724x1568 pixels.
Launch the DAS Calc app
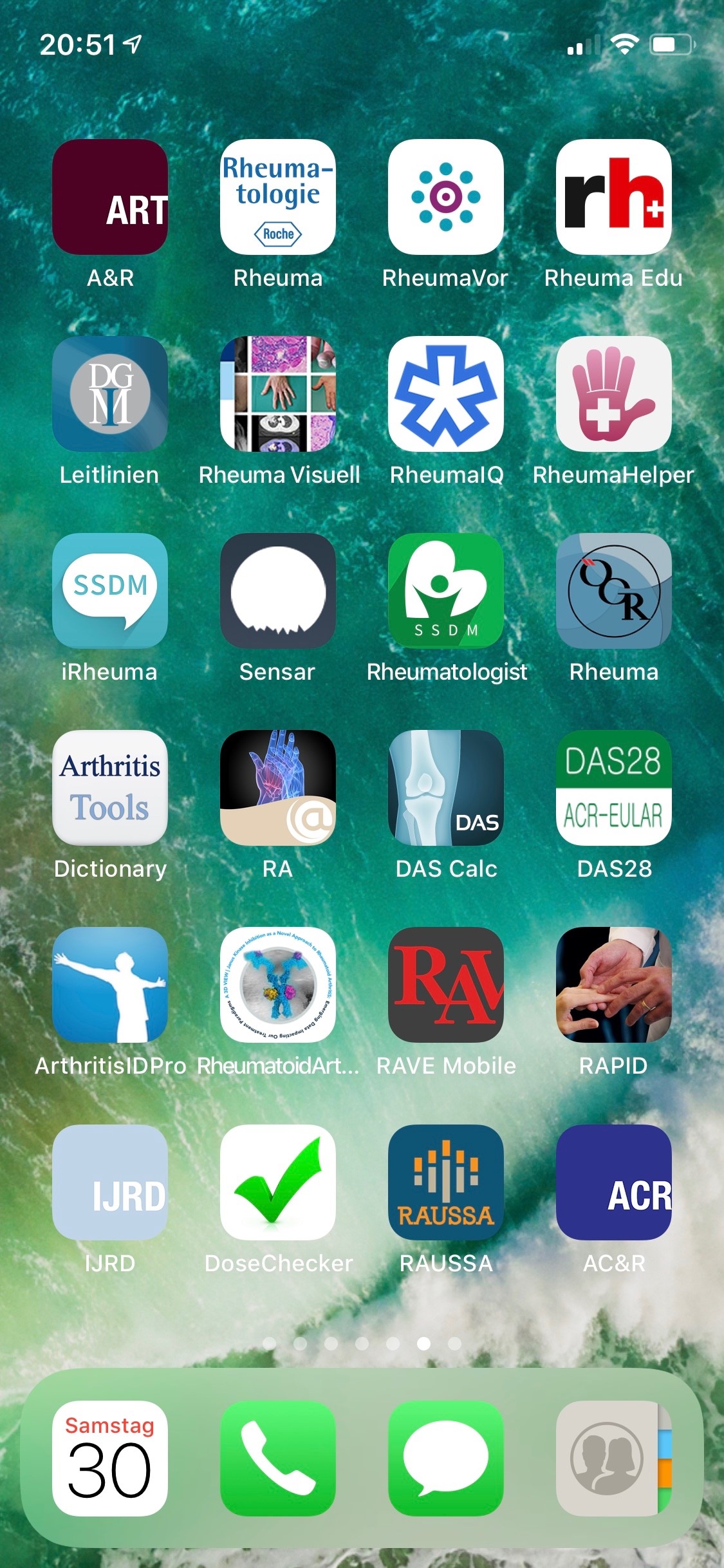[445, 788]
